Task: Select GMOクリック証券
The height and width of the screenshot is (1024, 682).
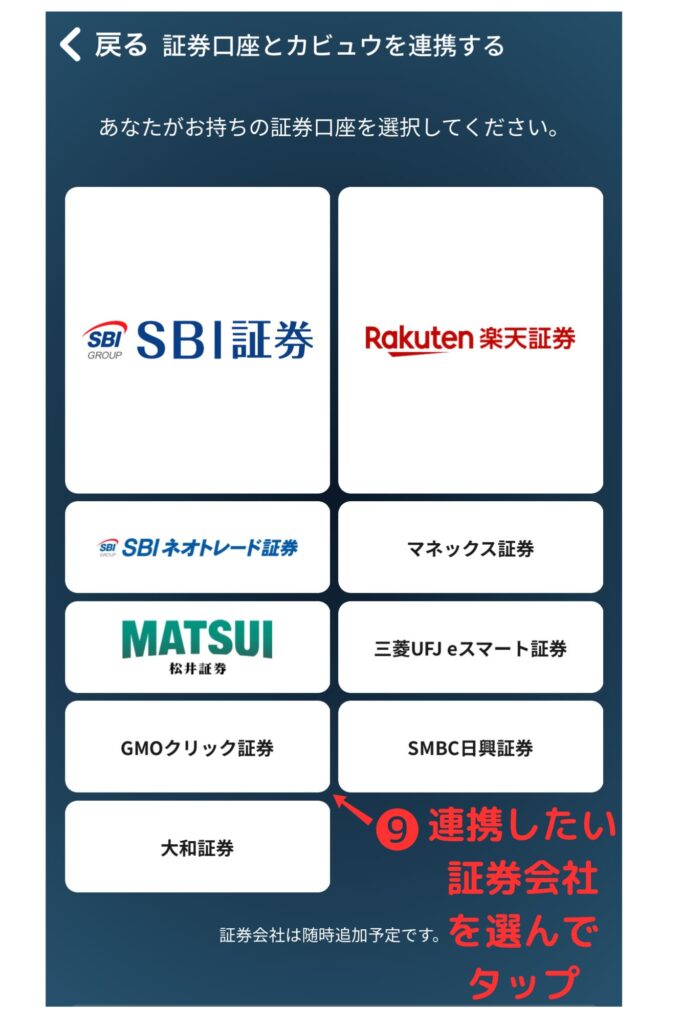Action: 197,747
